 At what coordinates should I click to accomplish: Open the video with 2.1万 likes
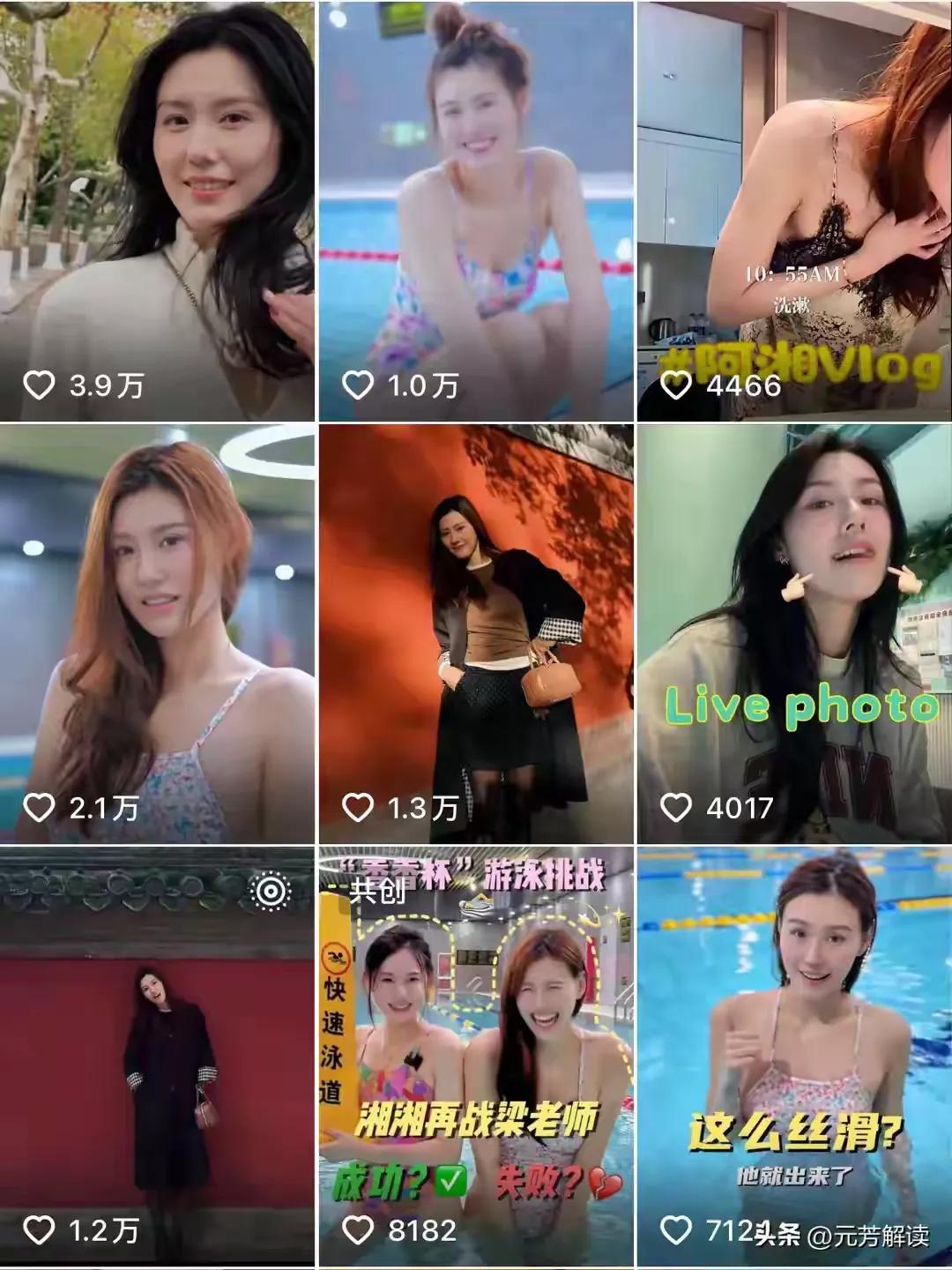point(157,633)
